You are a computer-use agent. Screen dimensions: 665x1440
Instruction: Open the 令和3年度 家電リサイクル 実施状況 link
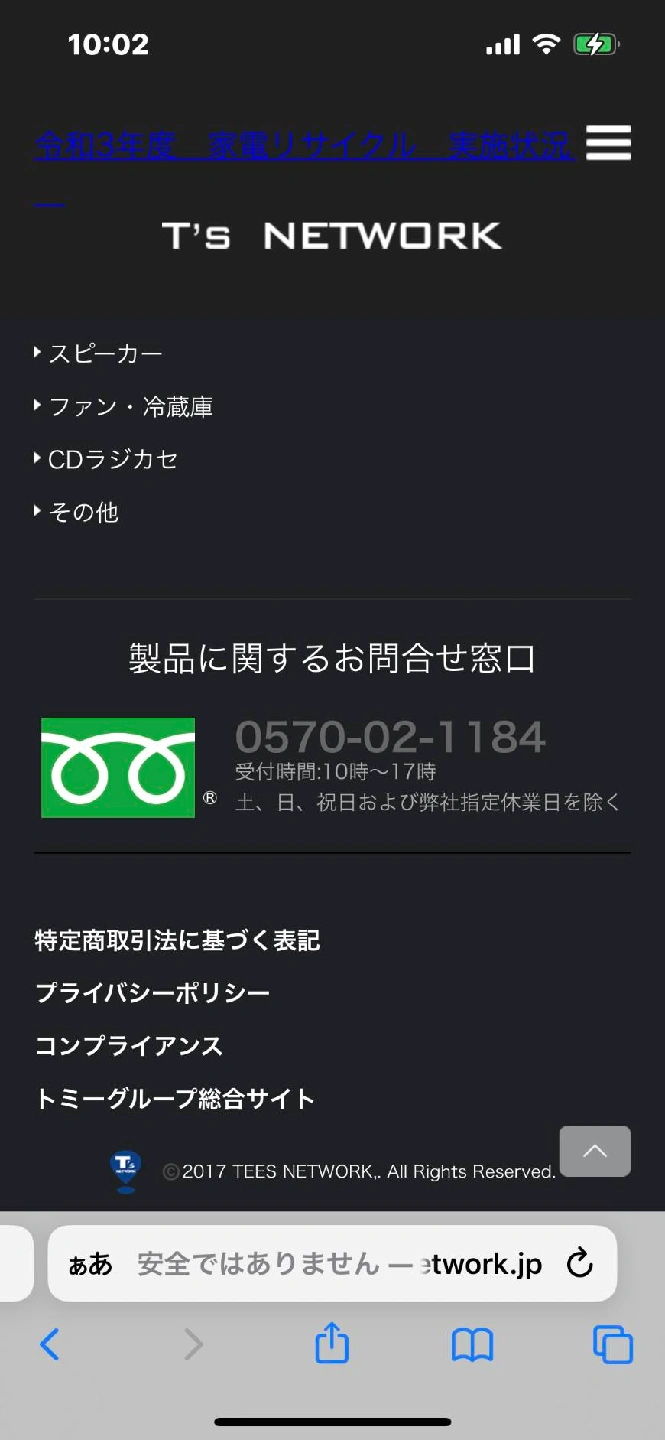coord(304,146)
